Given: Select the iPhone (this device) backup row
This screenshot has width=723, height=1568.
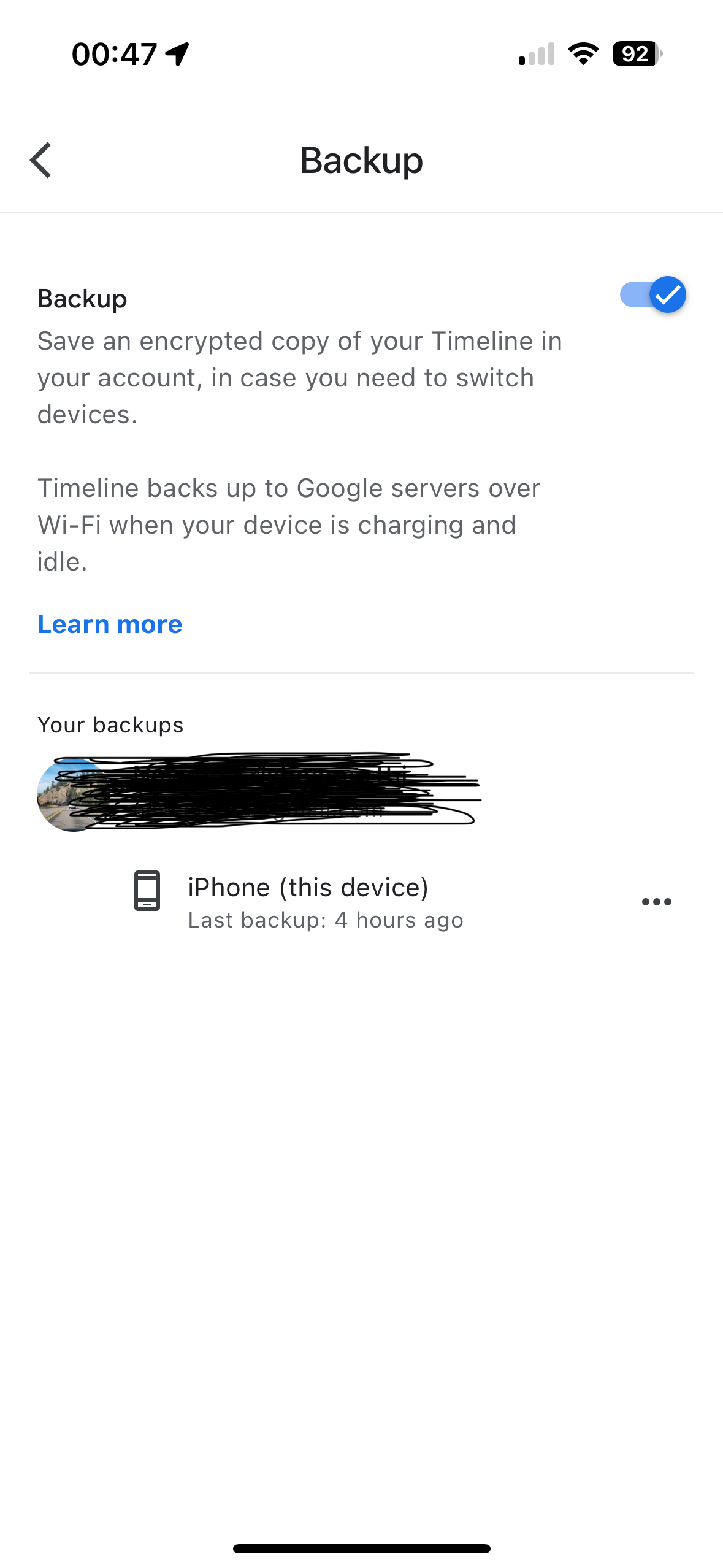Looking at the screenshot, I should coord(361,902).
